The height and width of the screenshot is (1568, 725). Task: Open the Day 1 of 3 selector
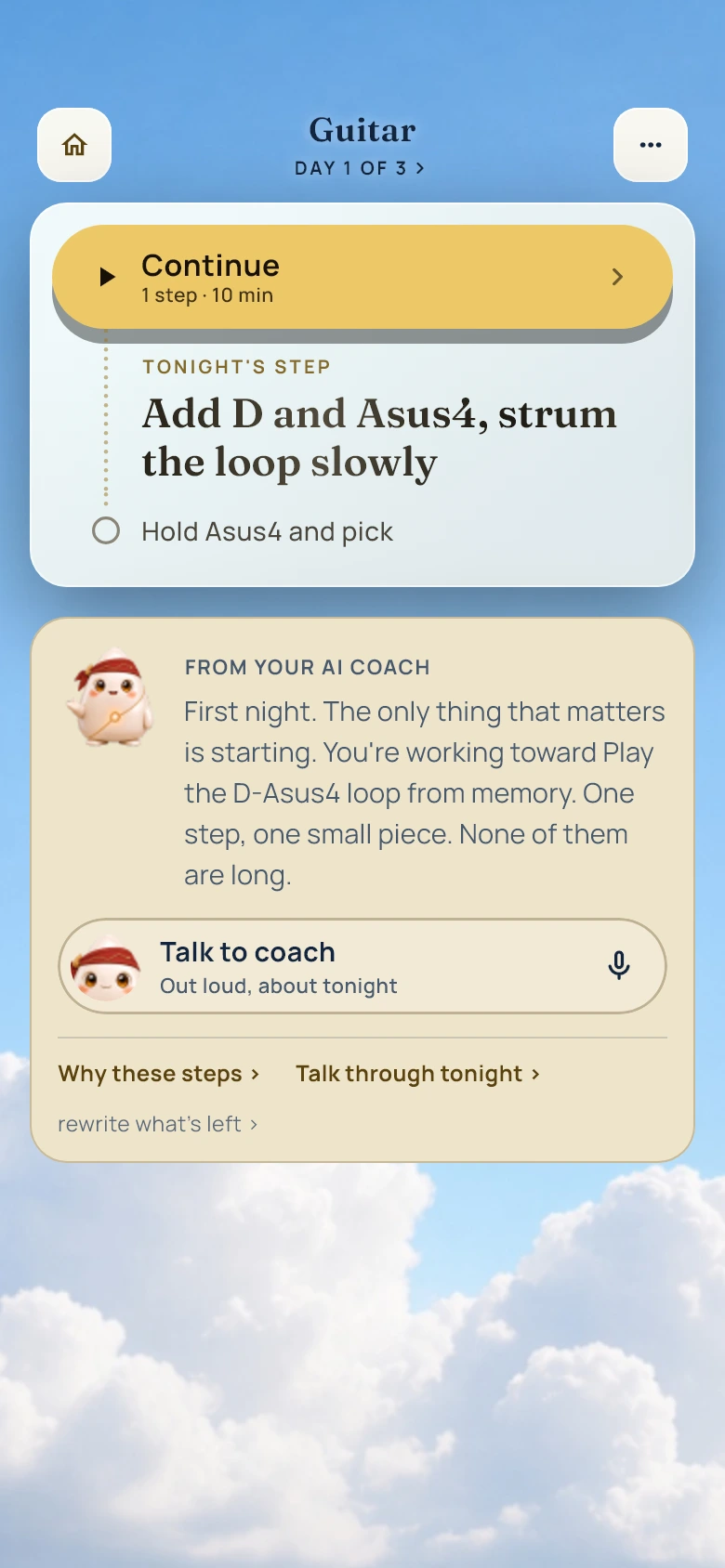click(360, 168)
